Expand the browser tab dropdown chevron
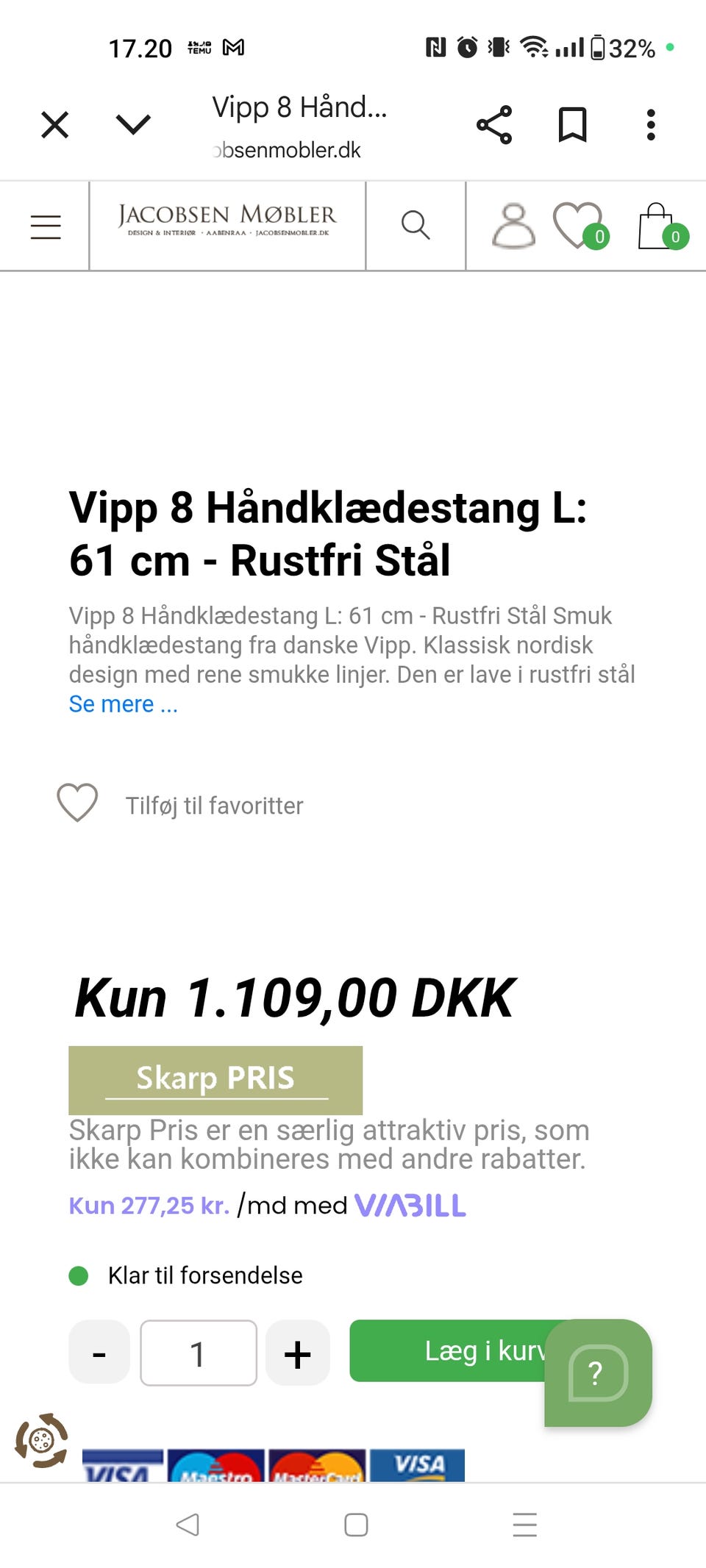The height and width of the screenshot is (1568, 706). (133, 124)
